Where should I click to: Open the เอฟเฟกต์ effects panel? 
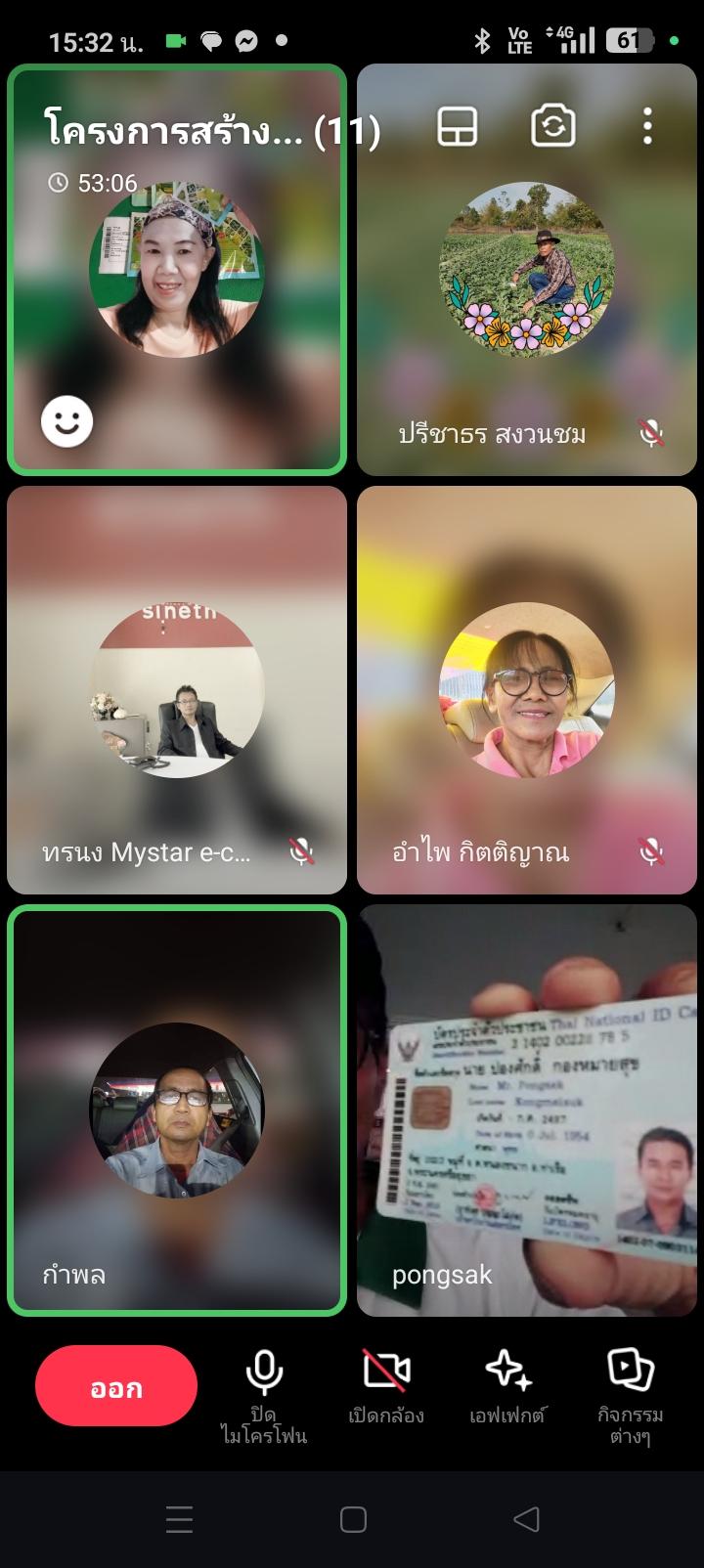pos(507,1386)
